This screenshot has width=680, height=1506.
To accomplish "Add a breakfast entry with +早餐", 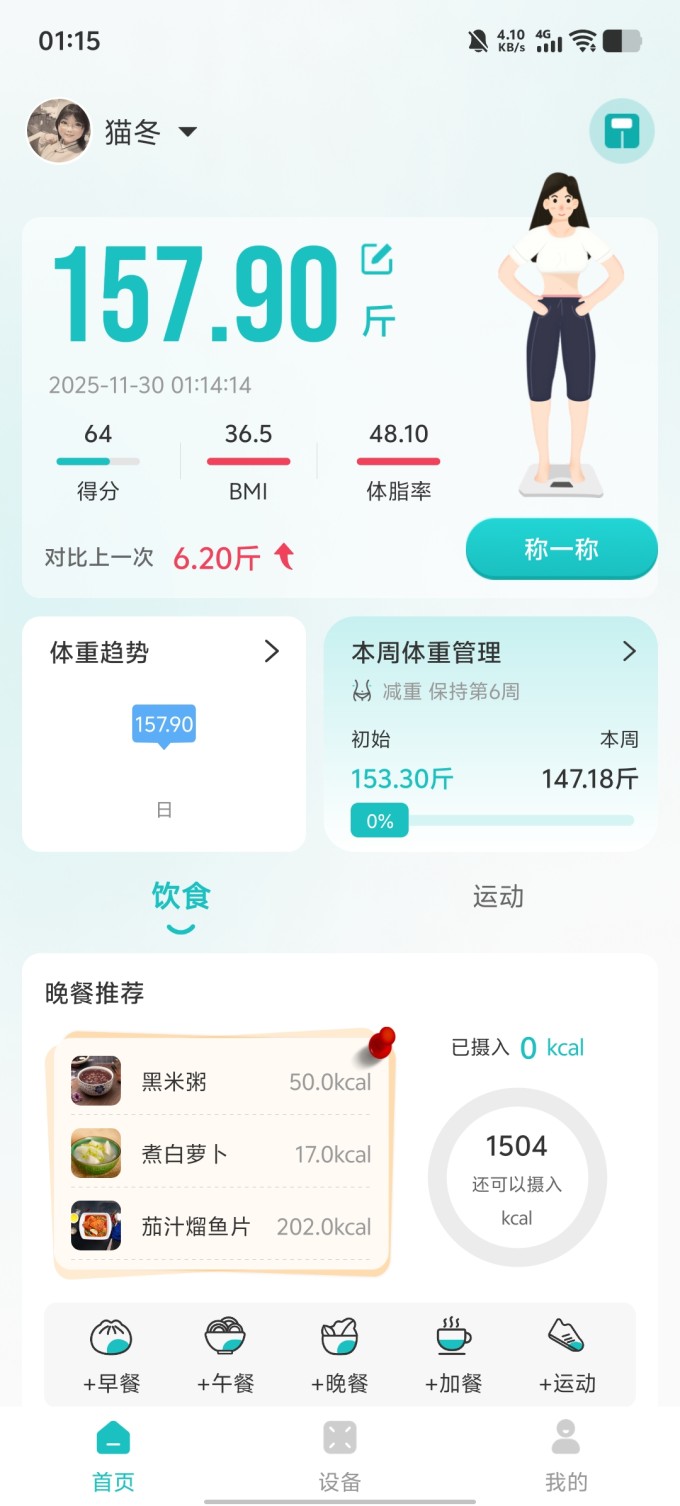I will coord(111,1355).
